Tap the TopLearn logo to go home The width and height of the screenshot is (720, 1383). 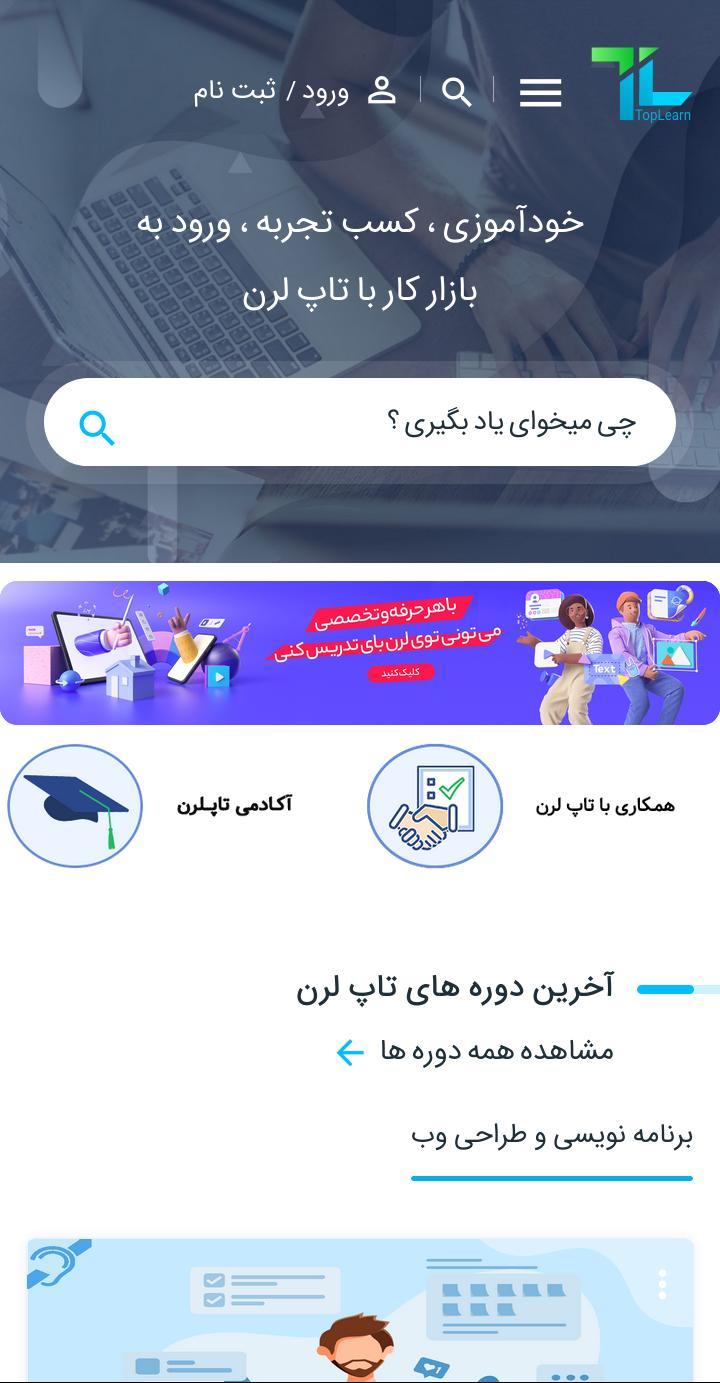640,84
